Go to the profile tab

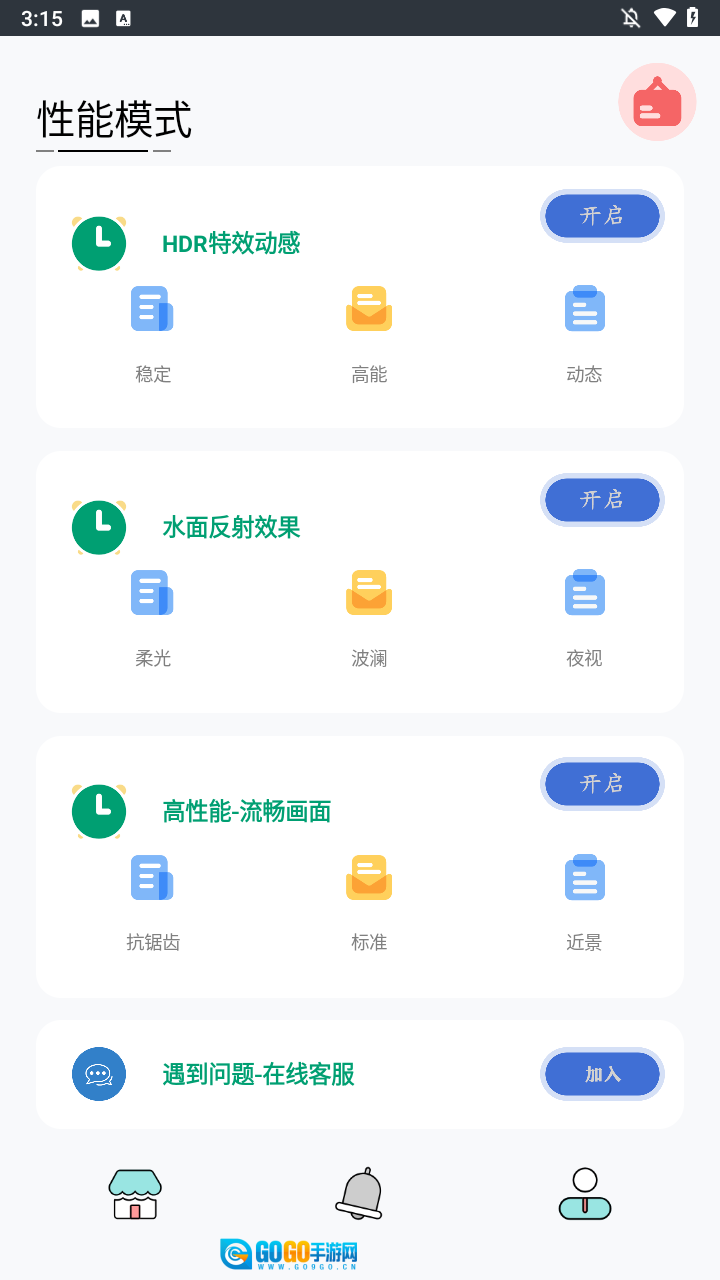[585, 1194]
